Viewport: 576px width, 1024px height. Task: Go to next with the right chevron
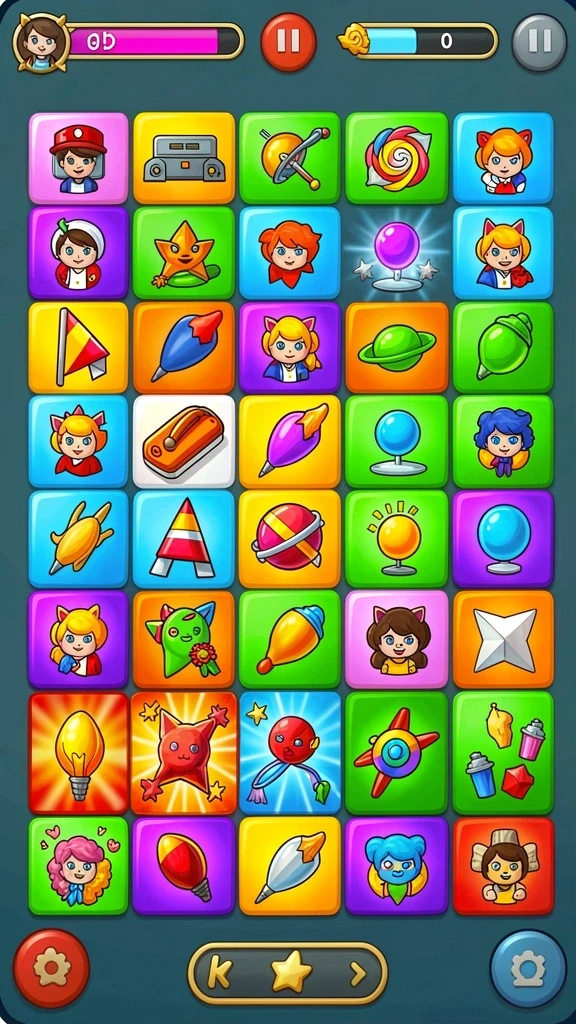tap(358, 974)
